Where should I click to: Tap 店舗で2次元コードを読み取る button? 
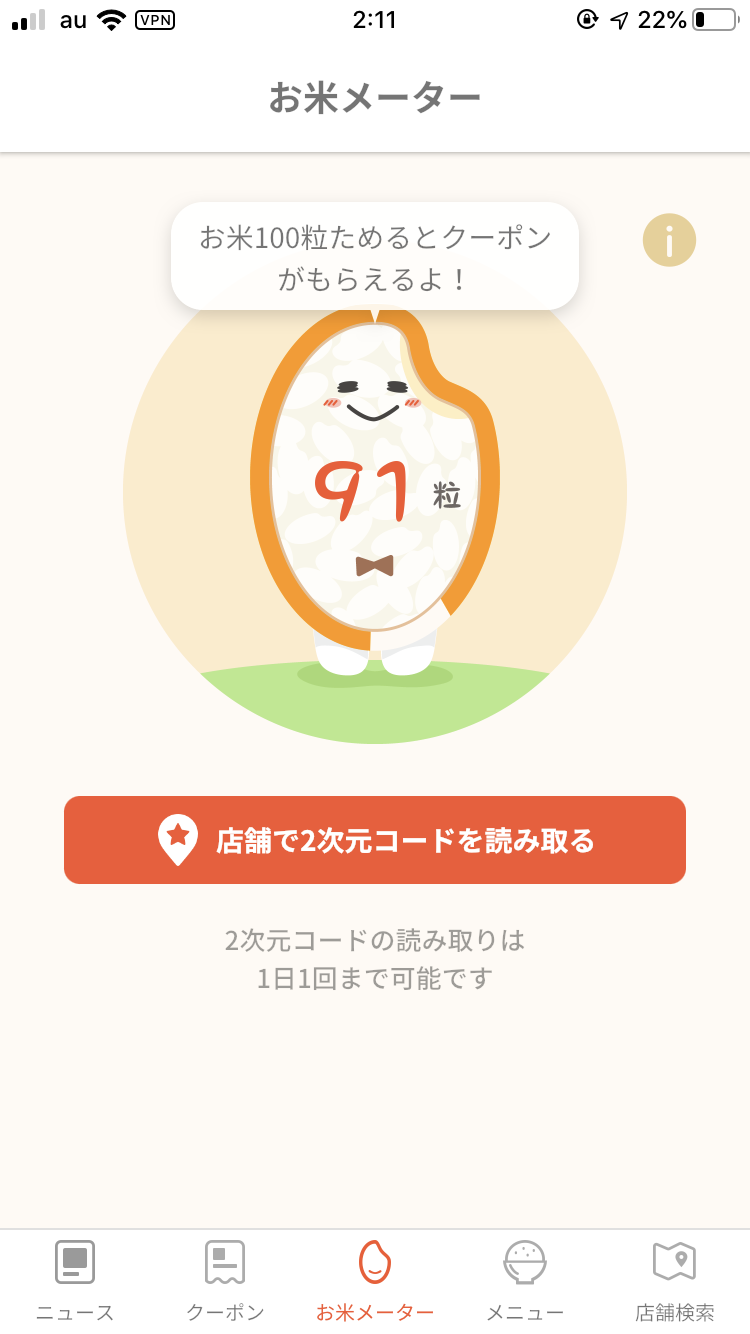point(375,840)
